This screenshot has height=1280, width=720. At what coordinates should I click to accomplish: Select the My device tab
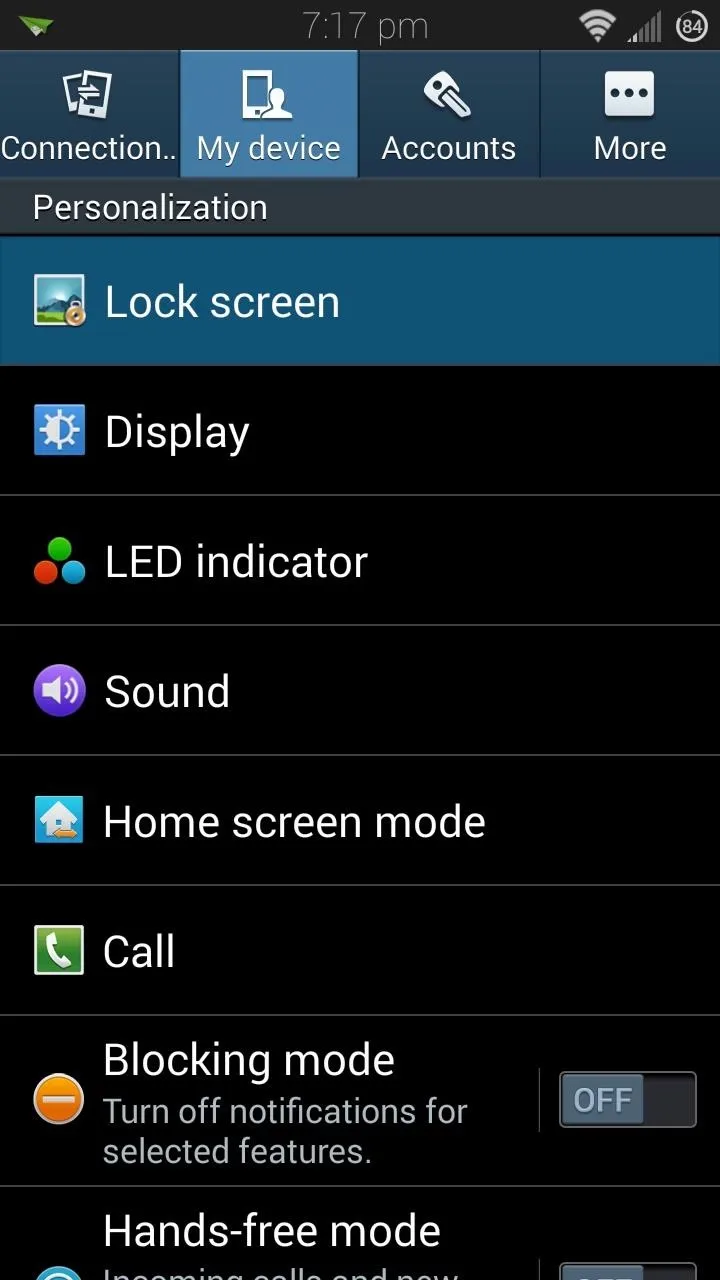tap(269, 114)
